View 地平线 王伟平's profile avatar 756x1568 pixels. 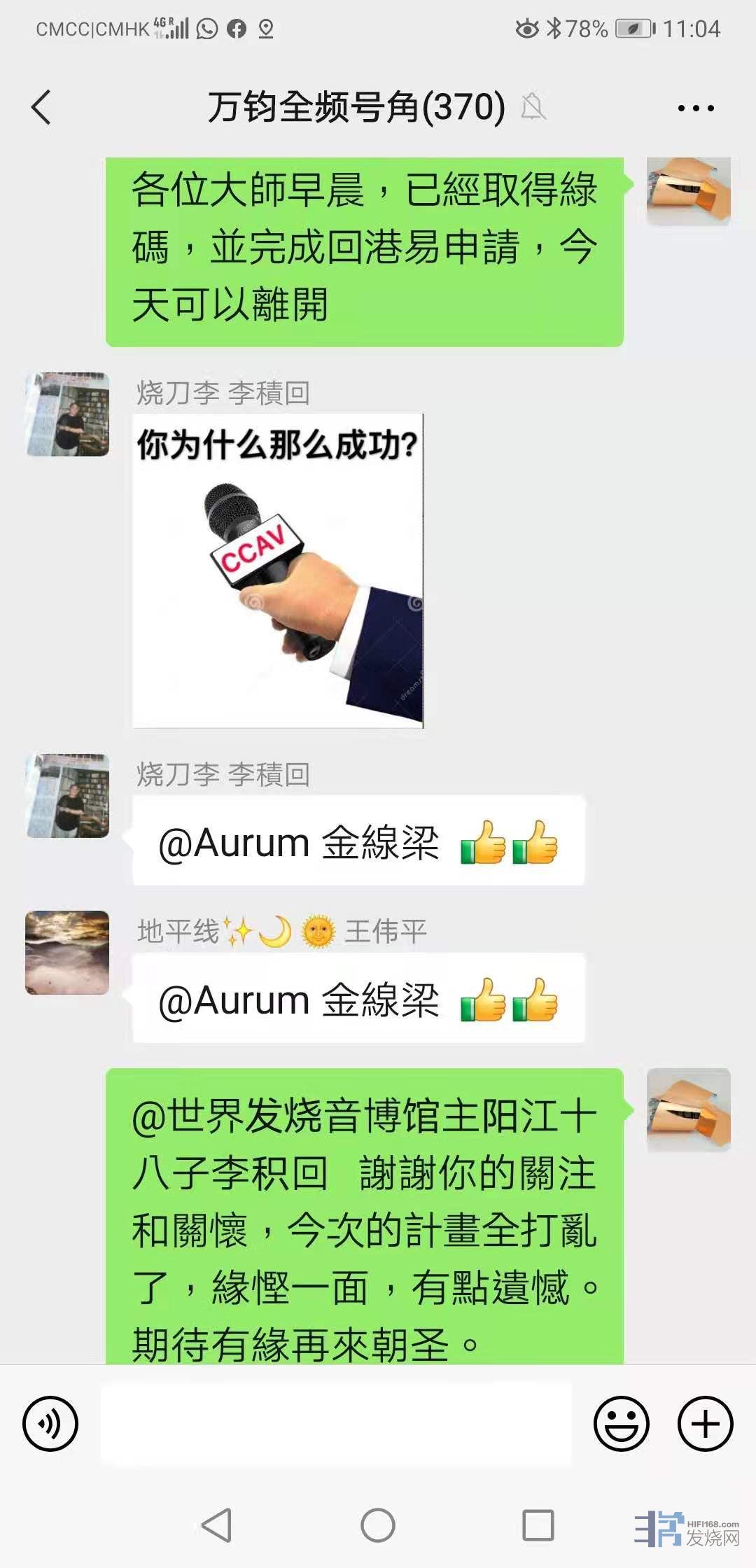click(x=67, y=952)
